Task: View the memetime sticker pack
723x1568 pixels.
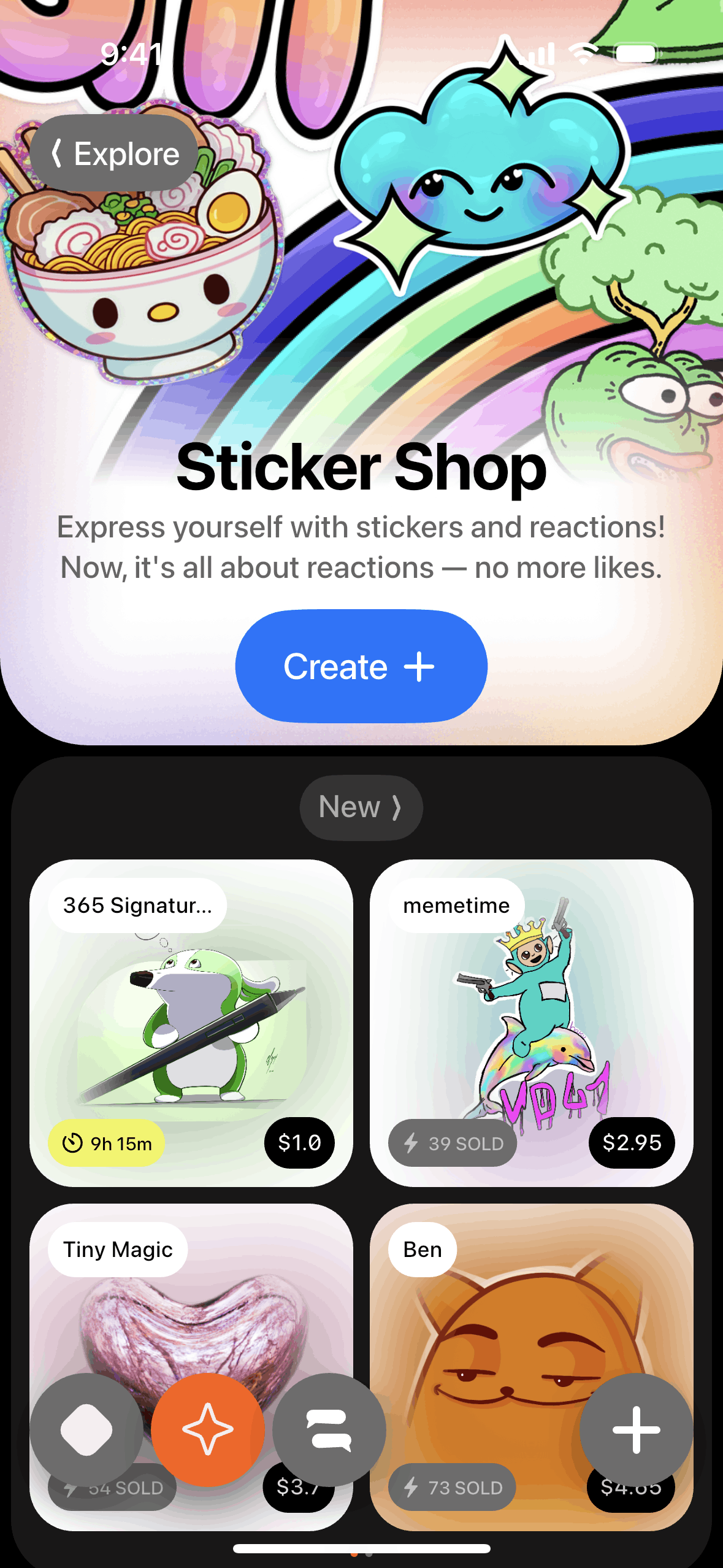Action: tap(532, 1023)
